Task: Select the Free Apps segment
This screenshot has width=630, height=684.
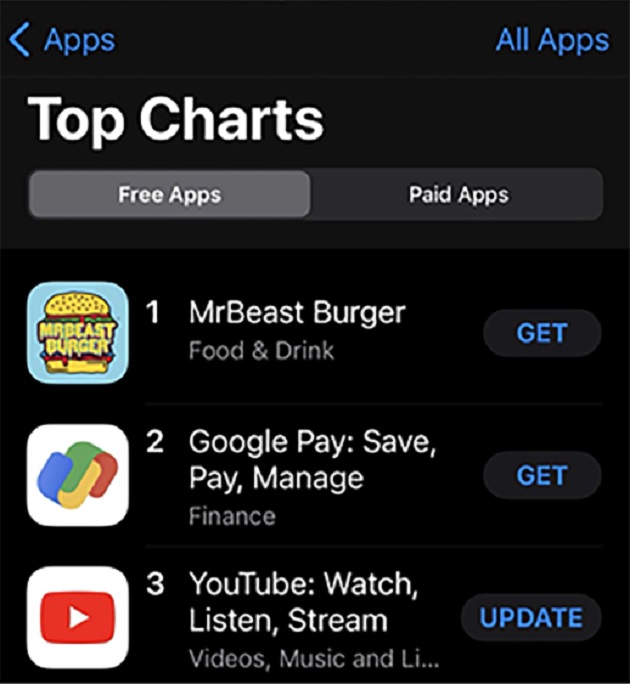Action: pyautogui.click(x=169, y=194)
